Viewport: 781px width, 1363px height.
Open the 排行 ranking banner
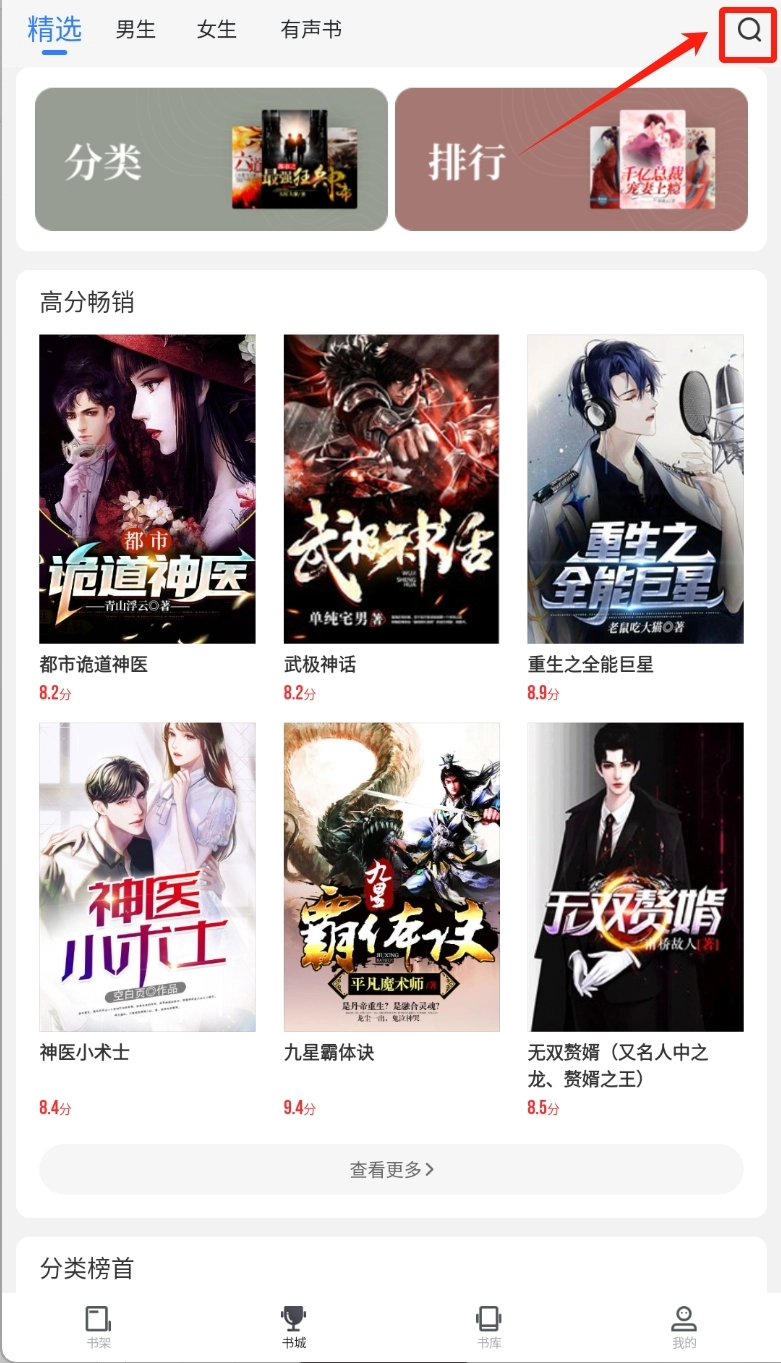571,160
